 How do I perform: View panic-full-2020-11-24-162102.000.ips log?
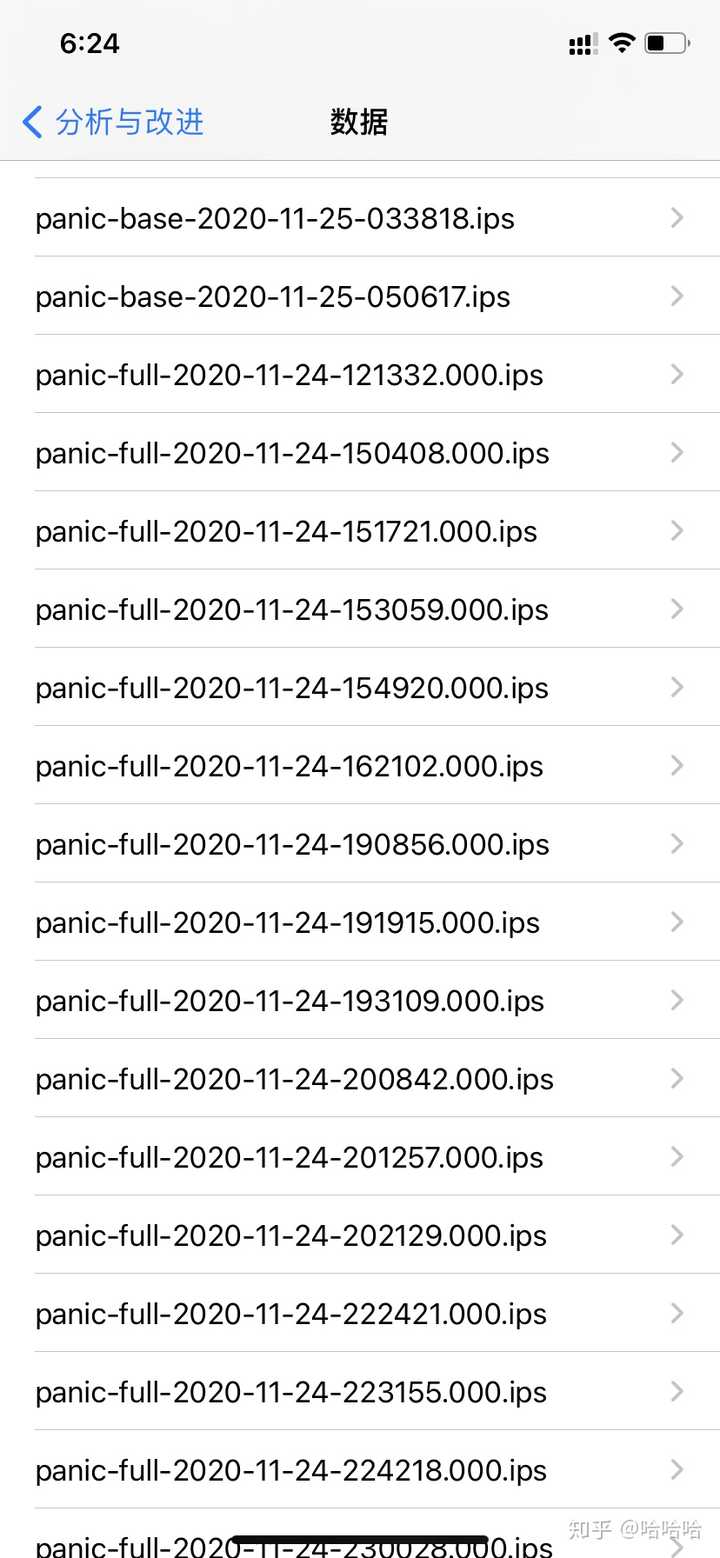click(x=290, y=766)
